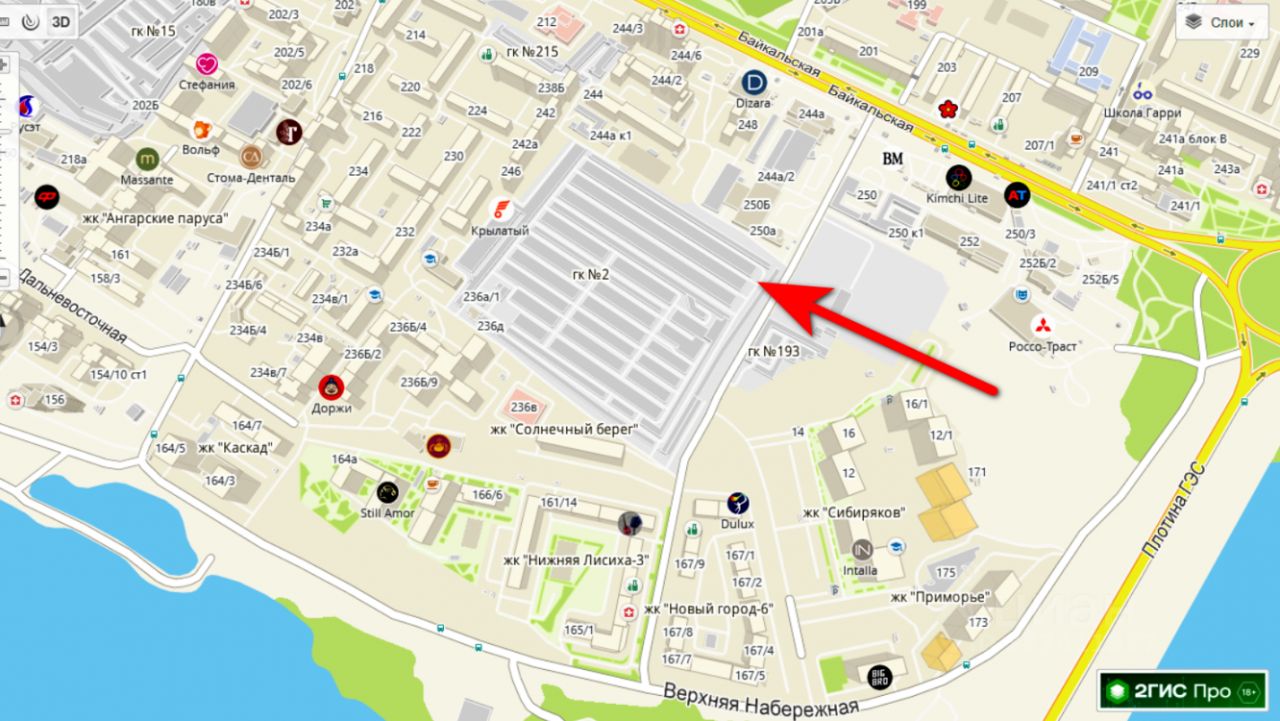1280x721 pixels.
Task: Open the Intalla marker
Action: tap(862, 549)
